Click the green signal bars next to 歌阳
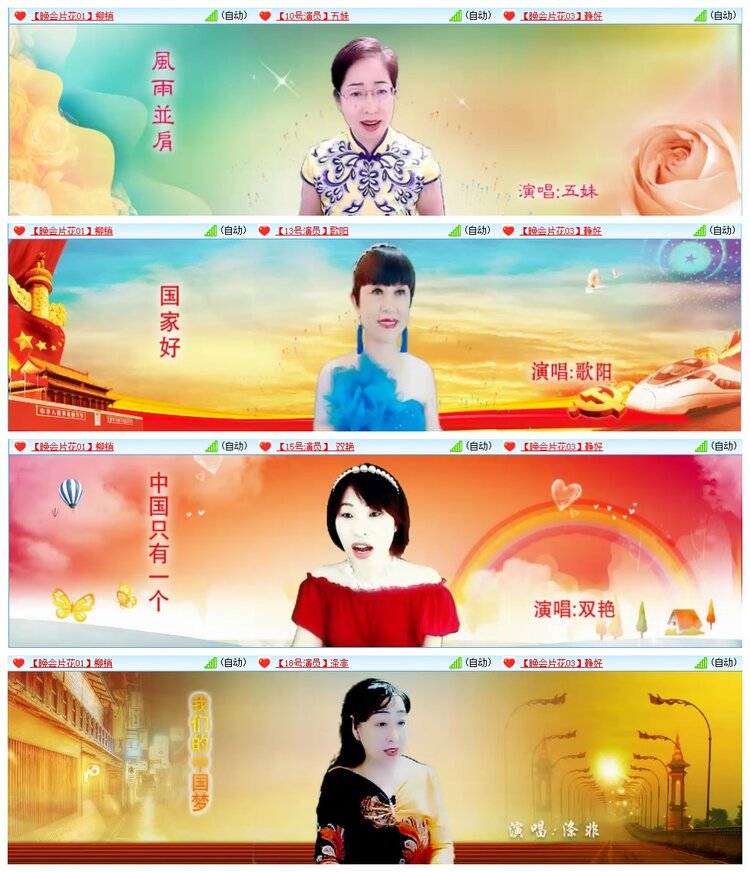750x872 pixels. (x=455, y=232)
